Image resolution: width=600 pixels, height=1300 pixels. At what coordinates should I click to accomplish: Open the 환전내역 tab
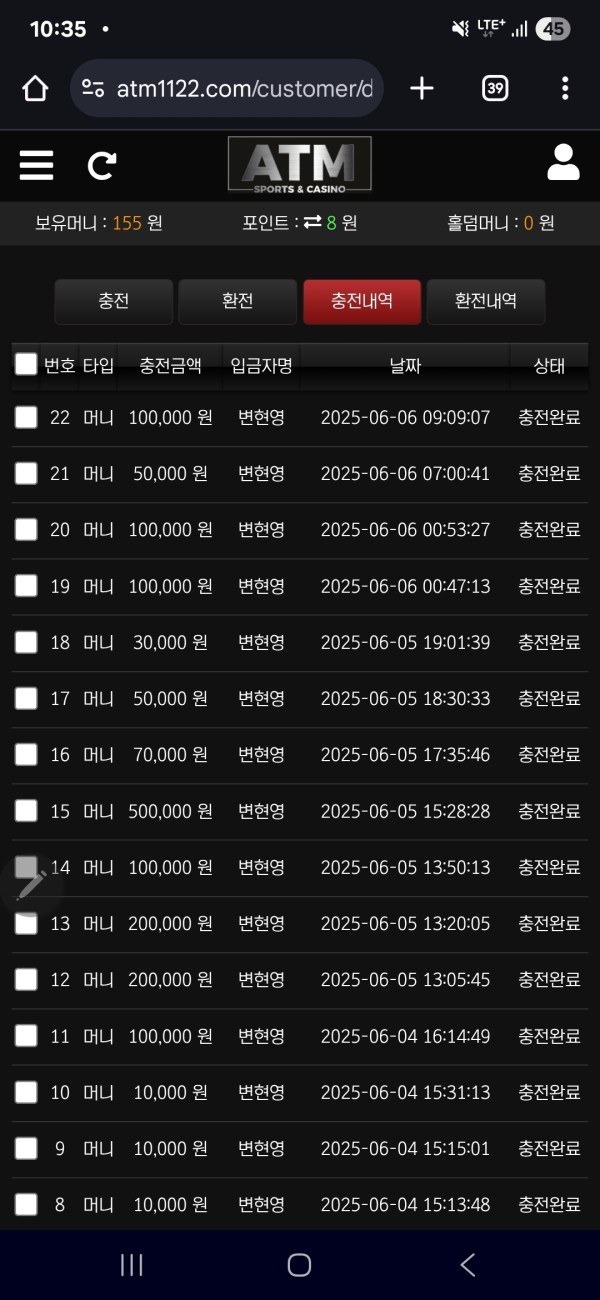coord(486,301)
